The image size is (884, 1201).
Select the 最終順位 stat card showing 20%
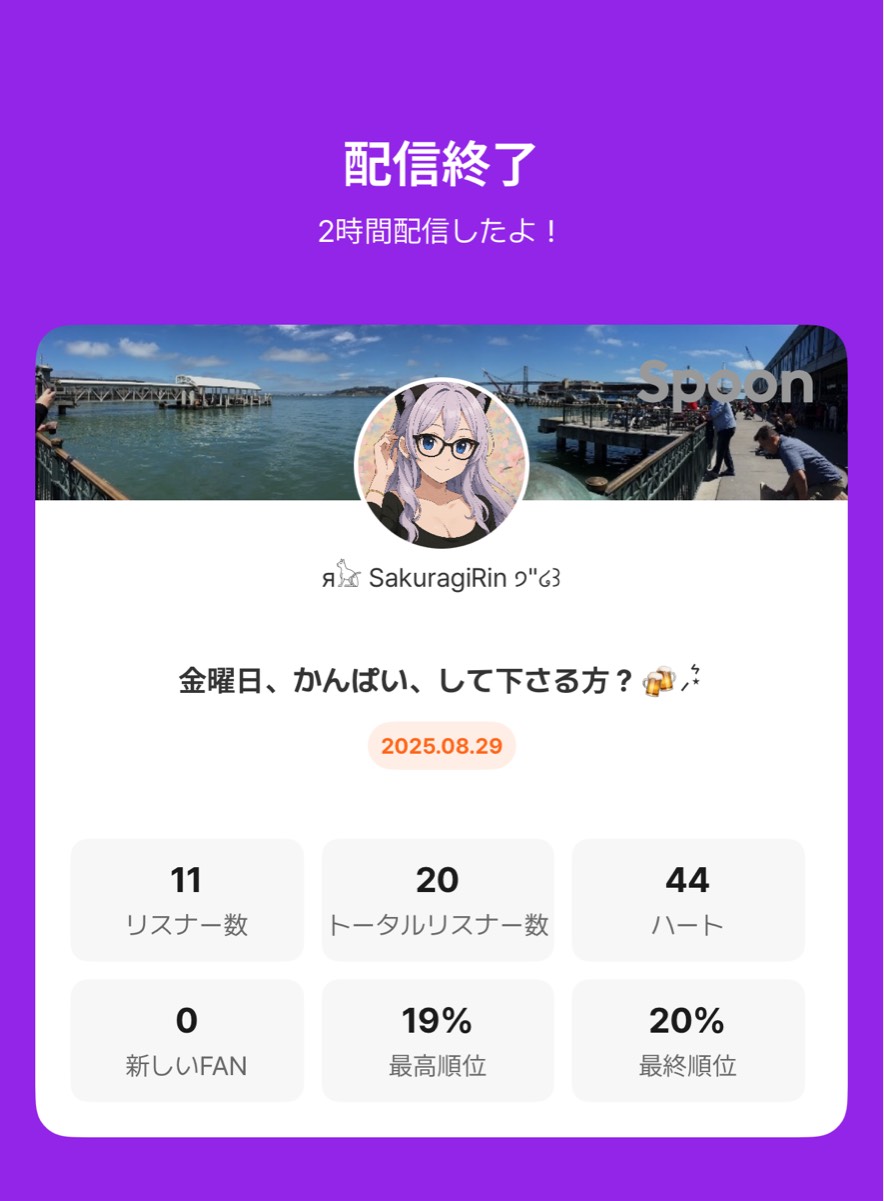(x=687, y=1040)
